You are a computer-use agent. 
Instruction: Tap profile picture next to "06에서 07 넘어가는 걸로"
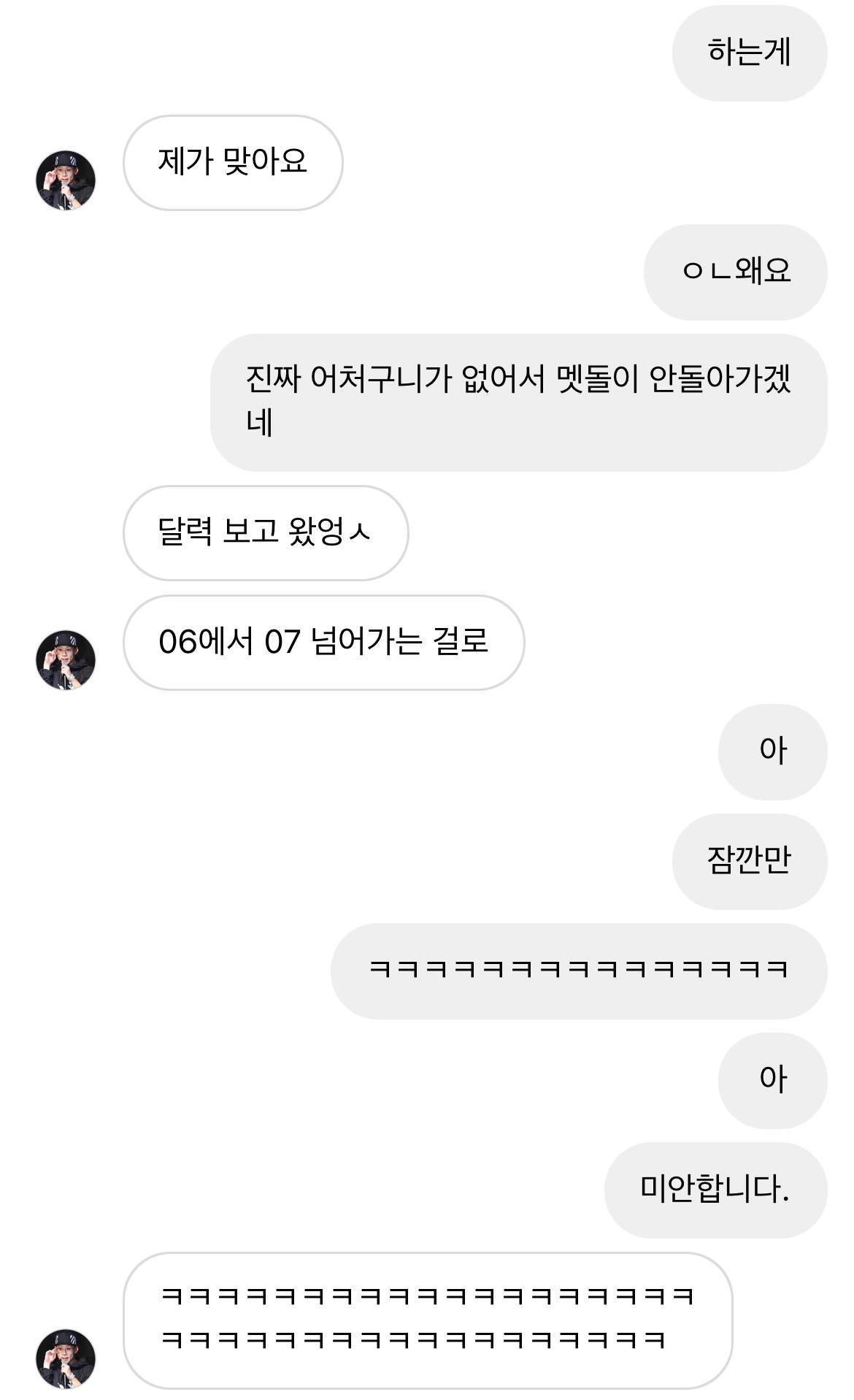point(66,660)
